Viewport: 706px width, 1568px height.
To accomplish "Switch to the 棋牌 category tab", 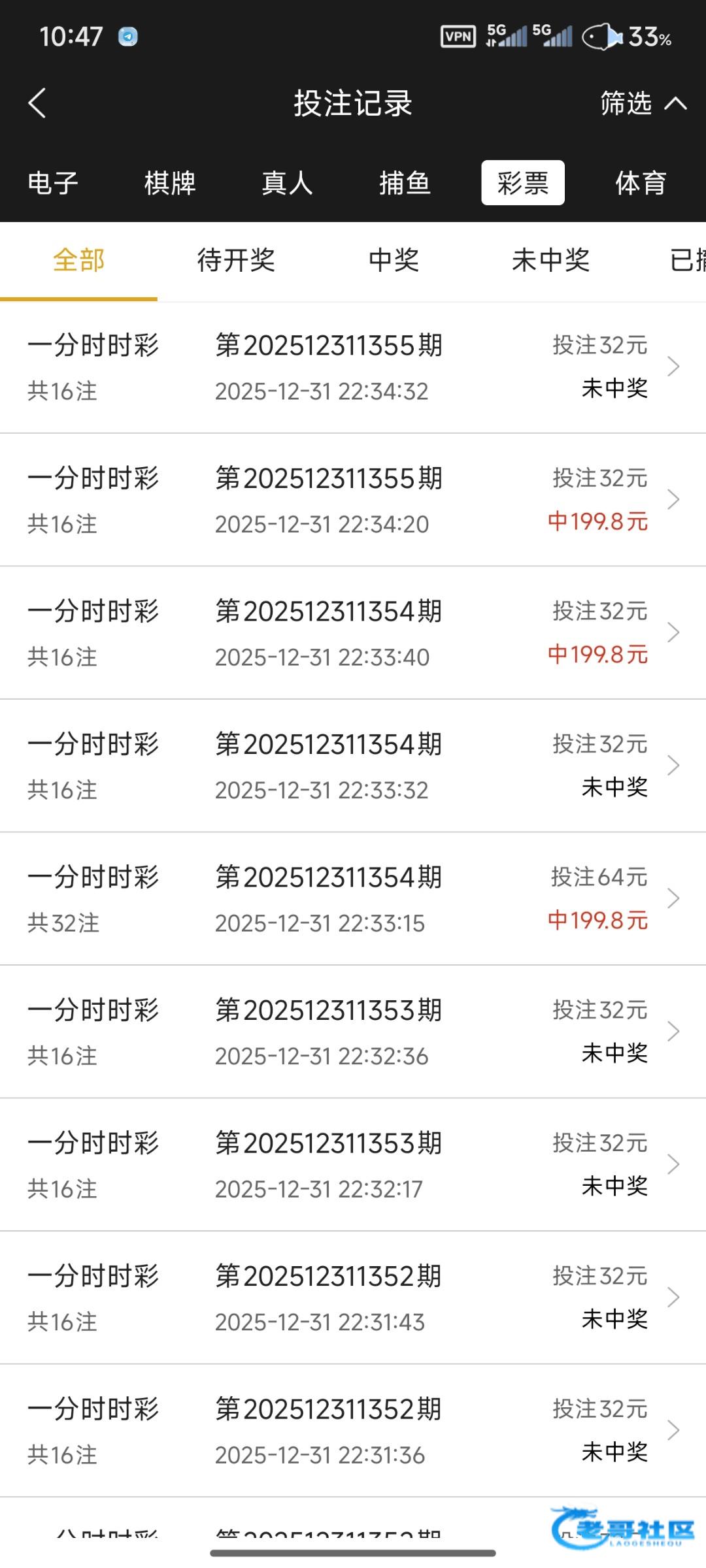I will [x=170, y=183].
